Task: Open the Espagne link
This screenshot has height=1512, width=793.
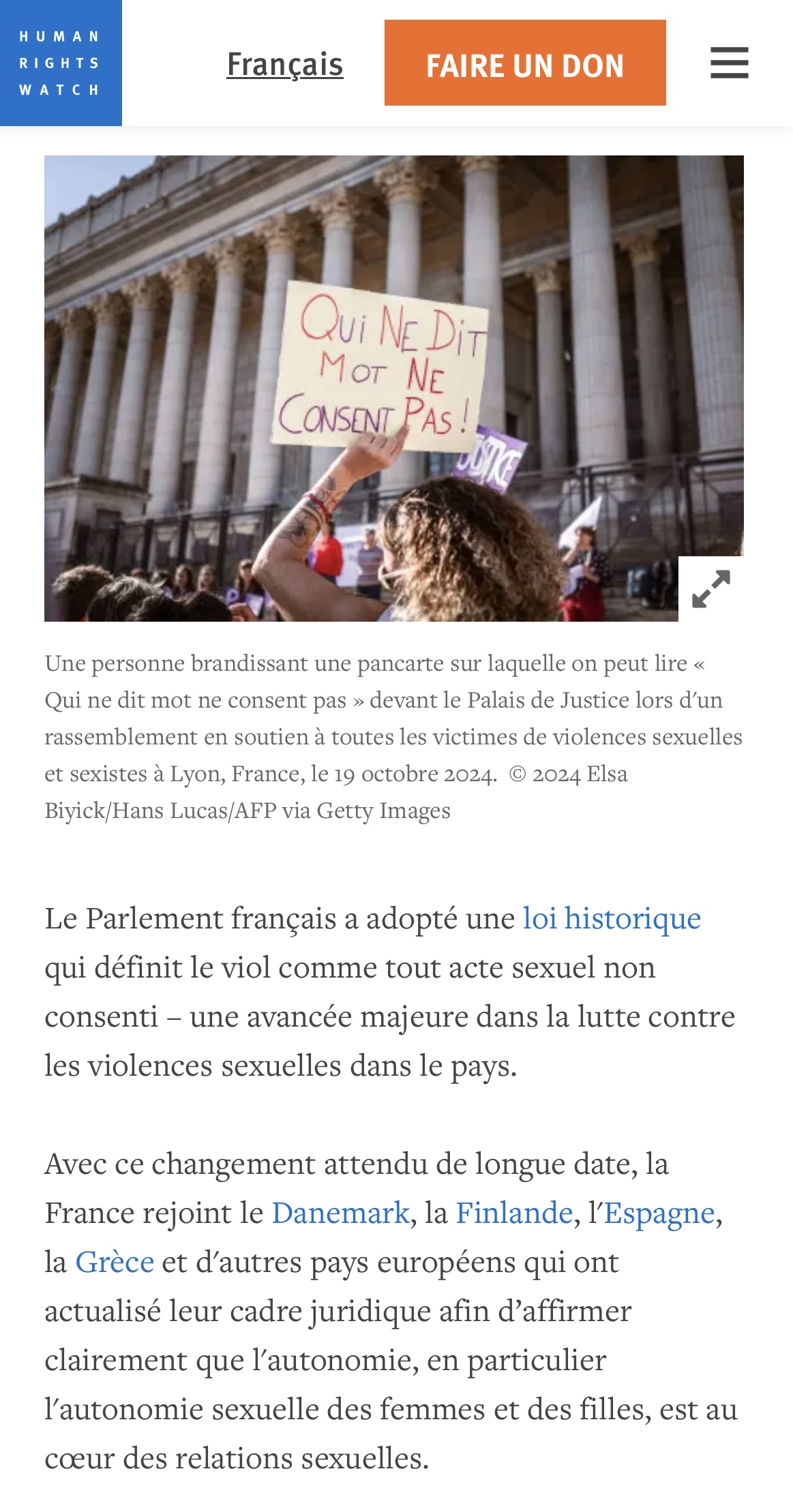Action: coord(659,1213)
